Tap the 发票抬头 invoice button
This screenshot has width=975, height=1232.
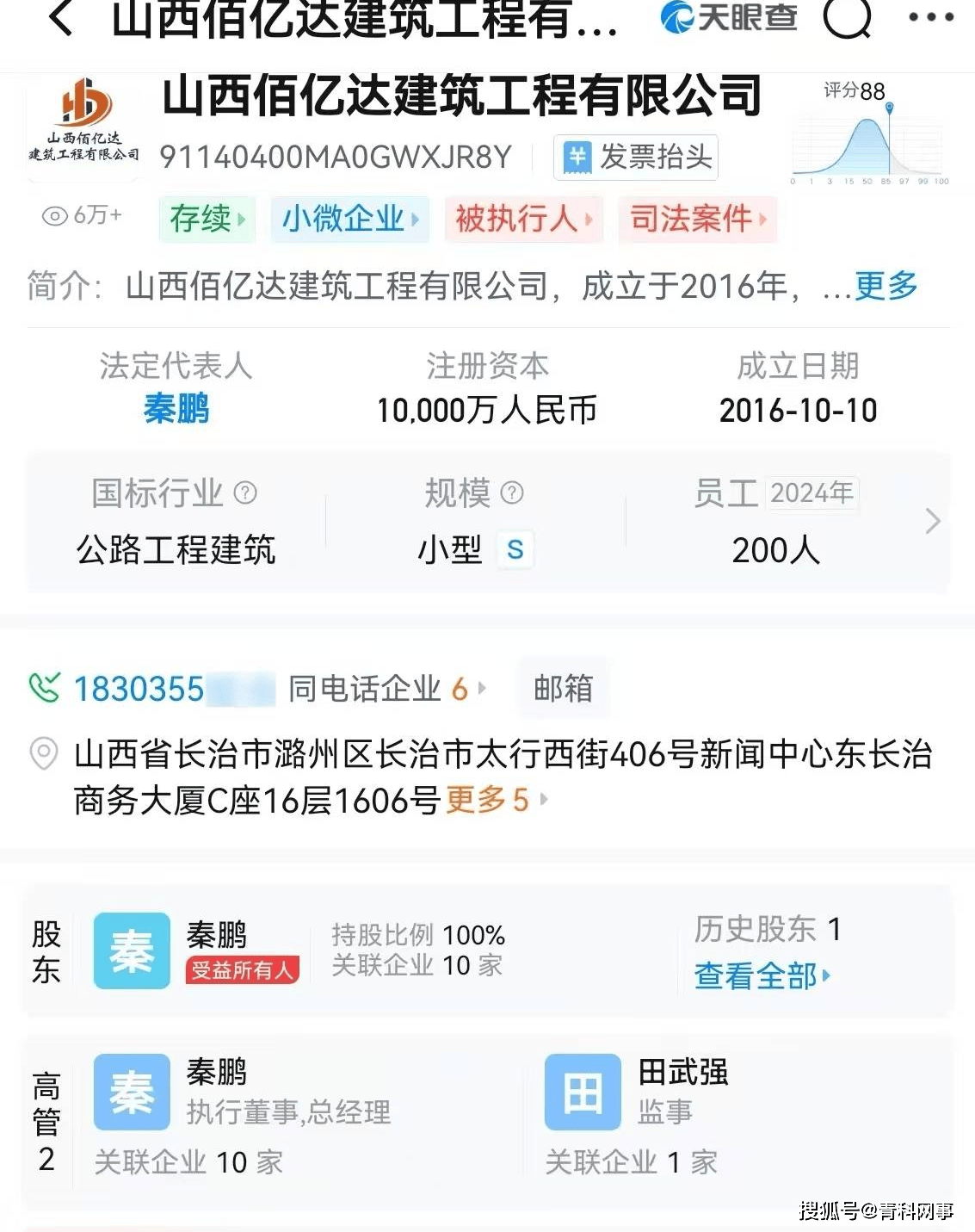(x=636, y=158)
